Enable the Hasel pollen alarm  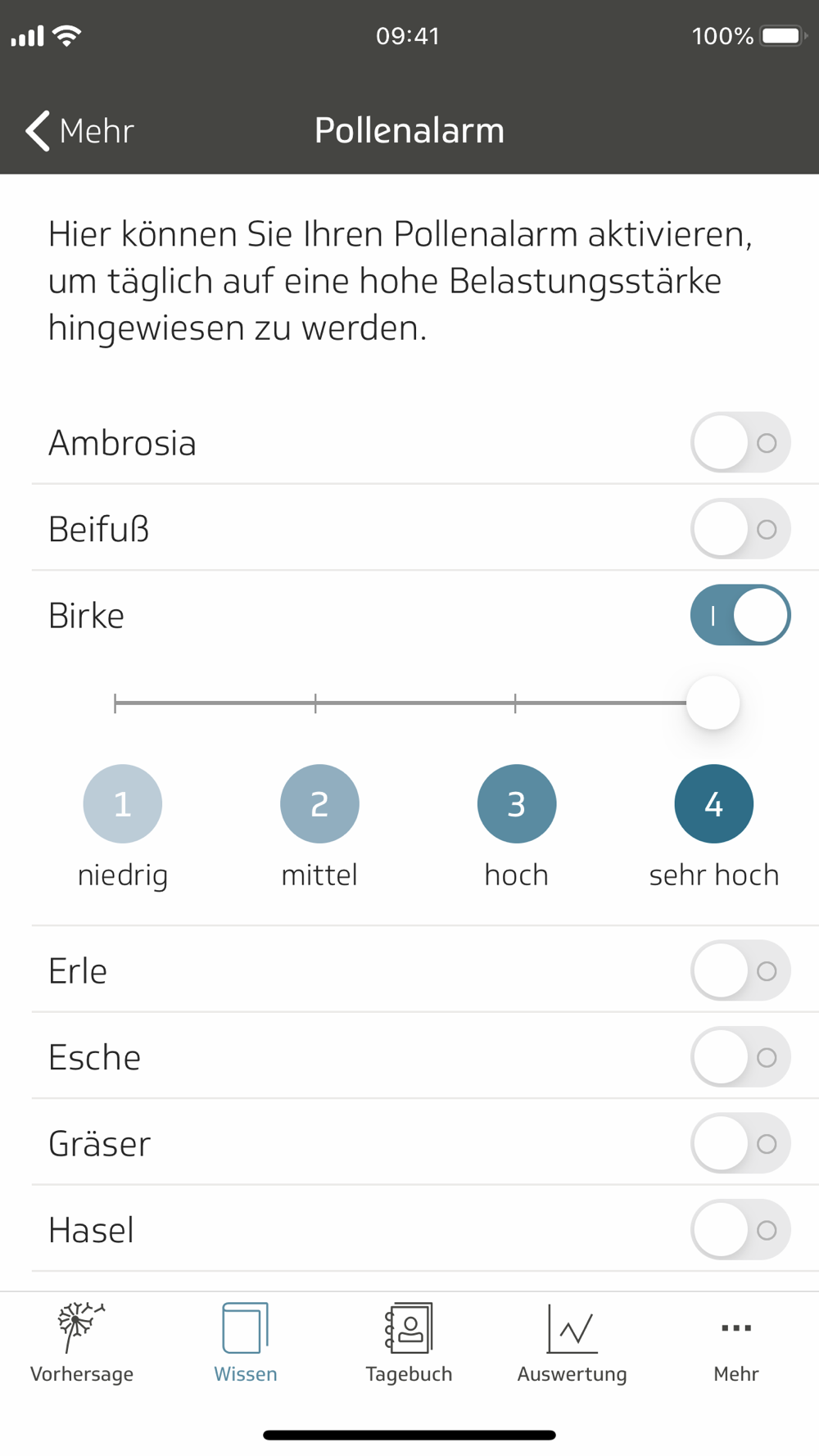(x=740, y=1230)
